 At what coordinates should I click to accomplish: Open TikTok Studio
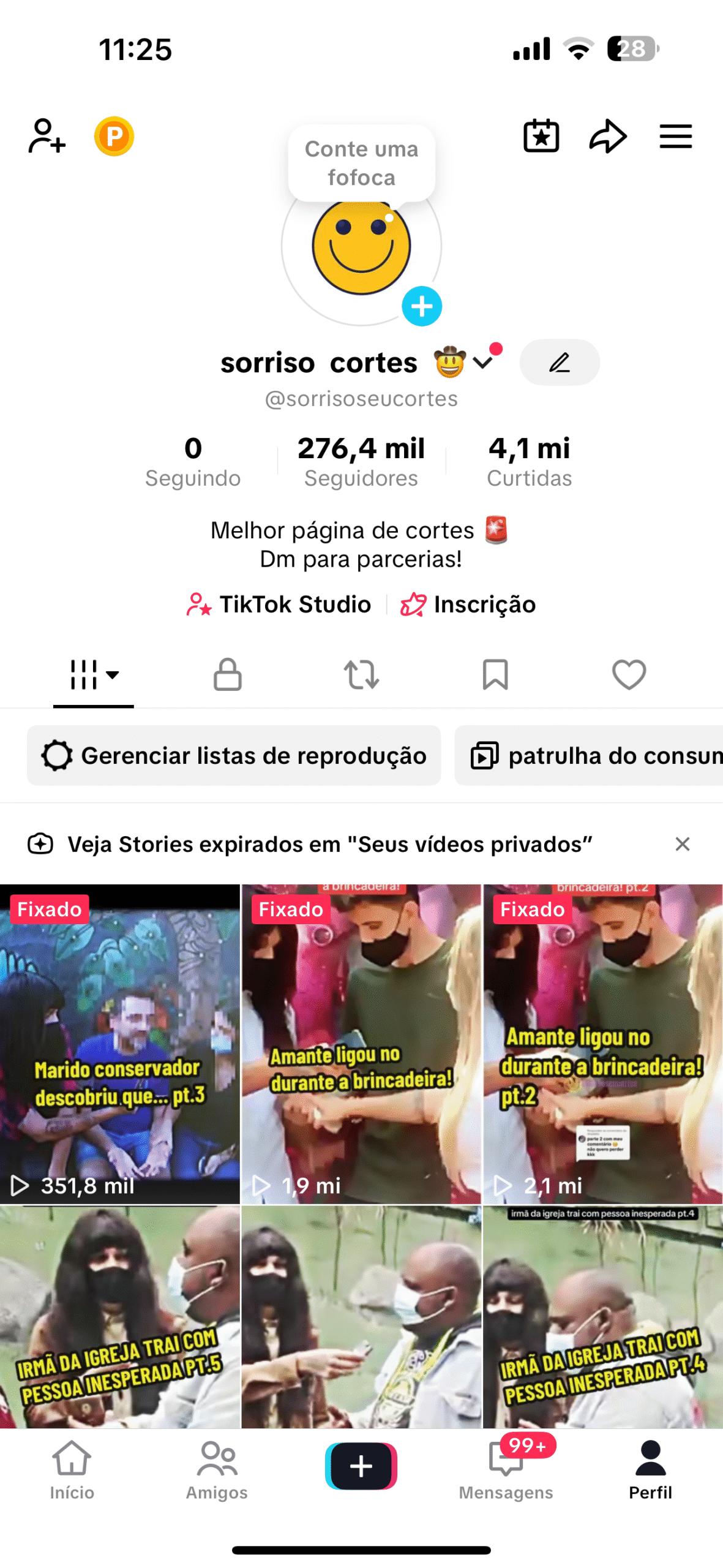(279, 604)
